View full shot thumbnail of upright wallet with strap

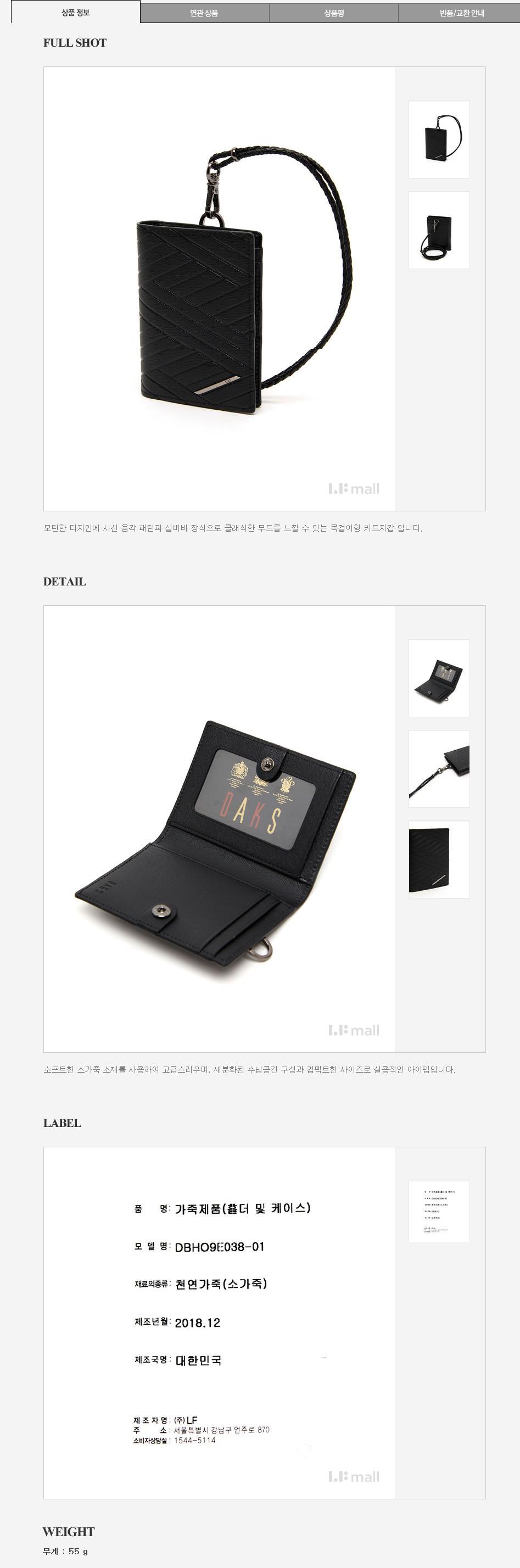pyautogui.click(x=439, y=139)
